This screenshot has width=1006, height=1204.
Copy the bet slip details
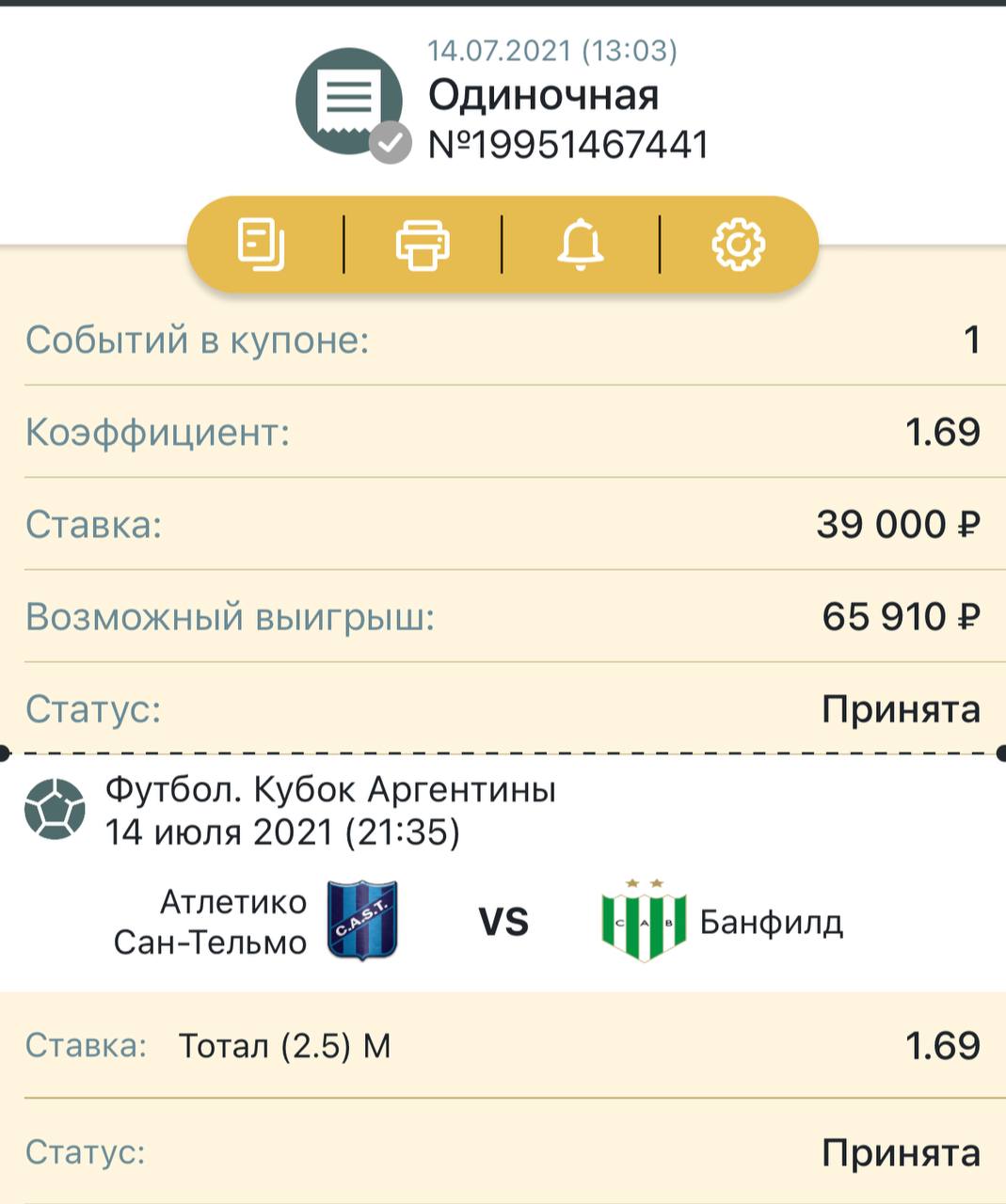pos(262,245)
